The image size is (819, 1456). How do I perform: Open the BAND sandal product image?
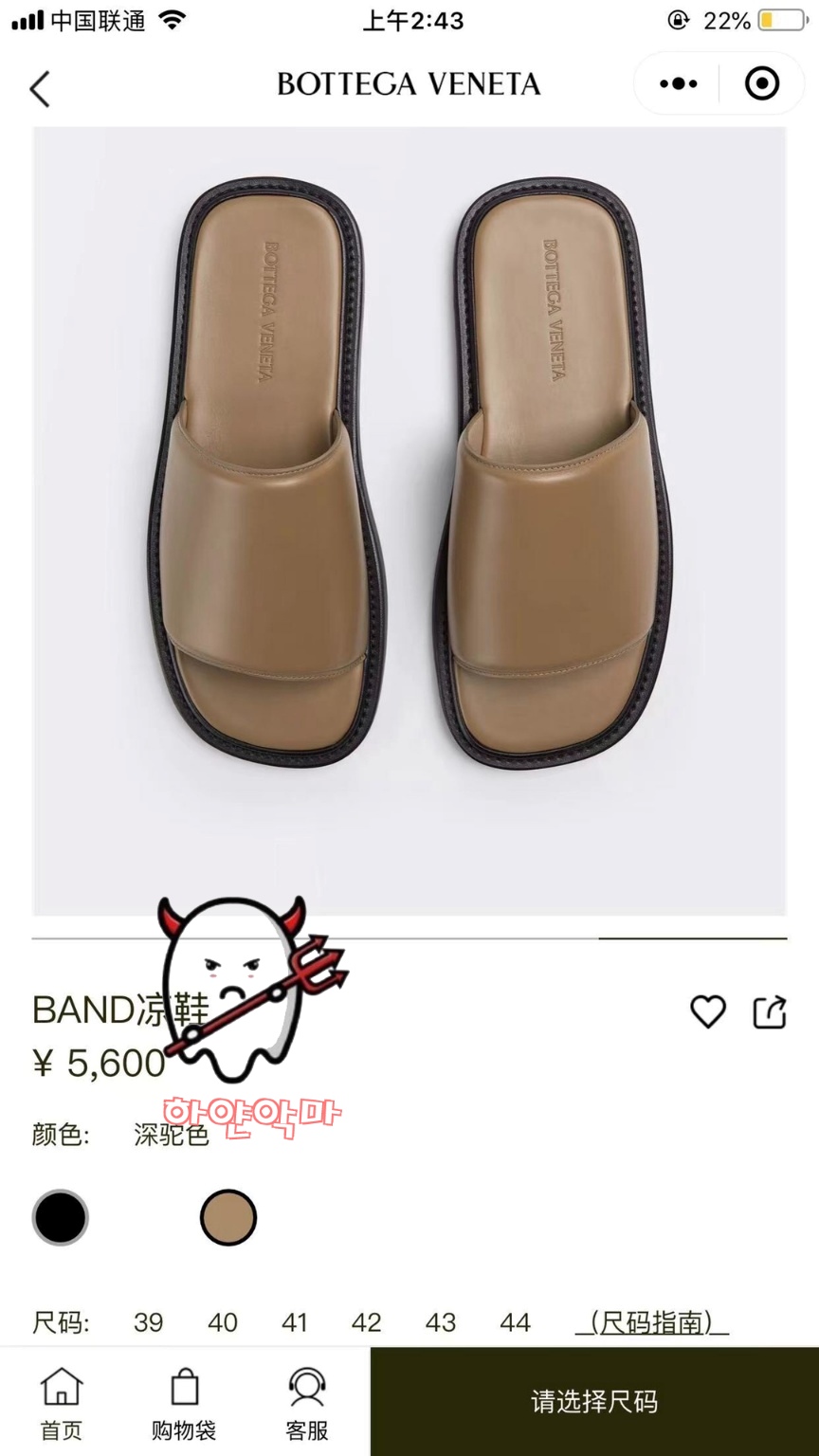coord(409,521)
